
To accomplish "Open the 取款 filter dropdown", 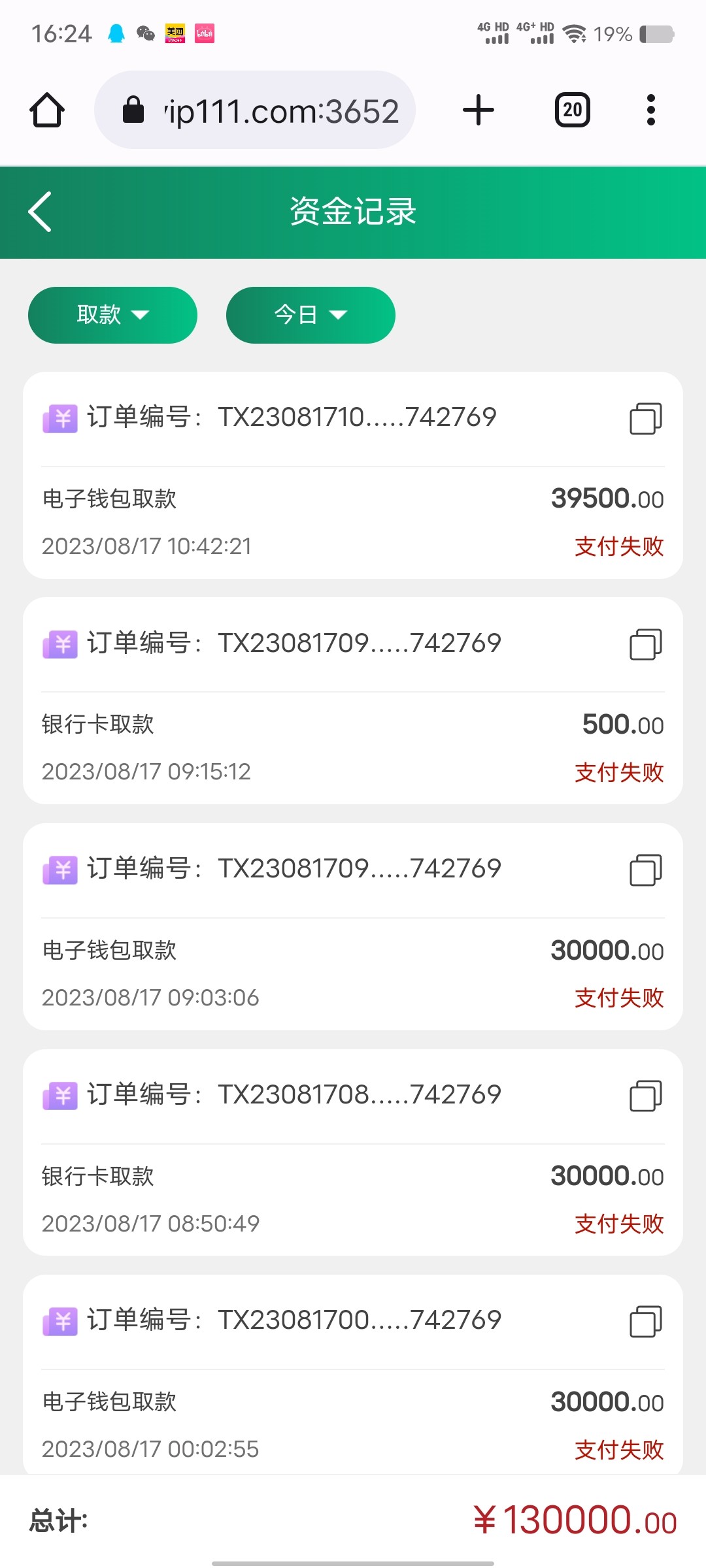I will coord(112,315).
